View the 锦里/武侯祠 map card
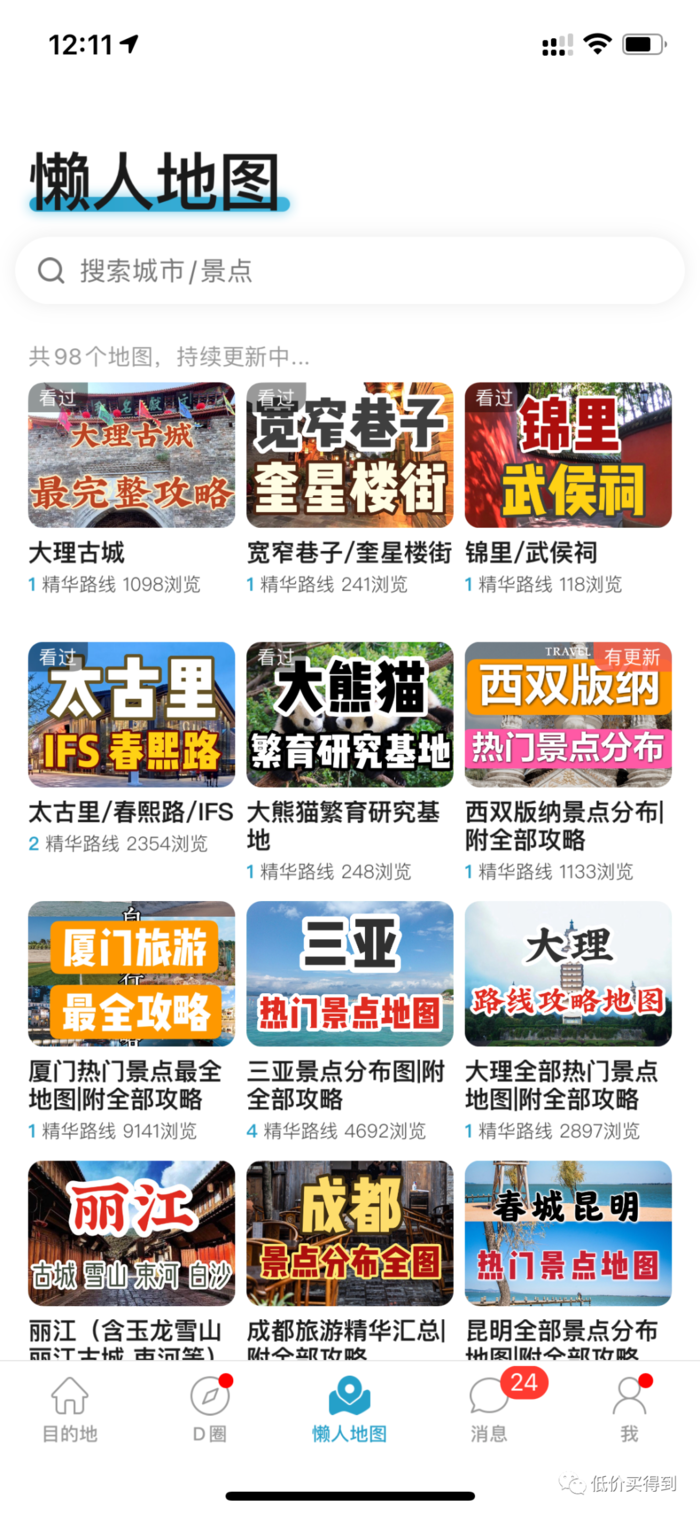700x1515 pixels. pyautogui.click(x=568, y=455)
